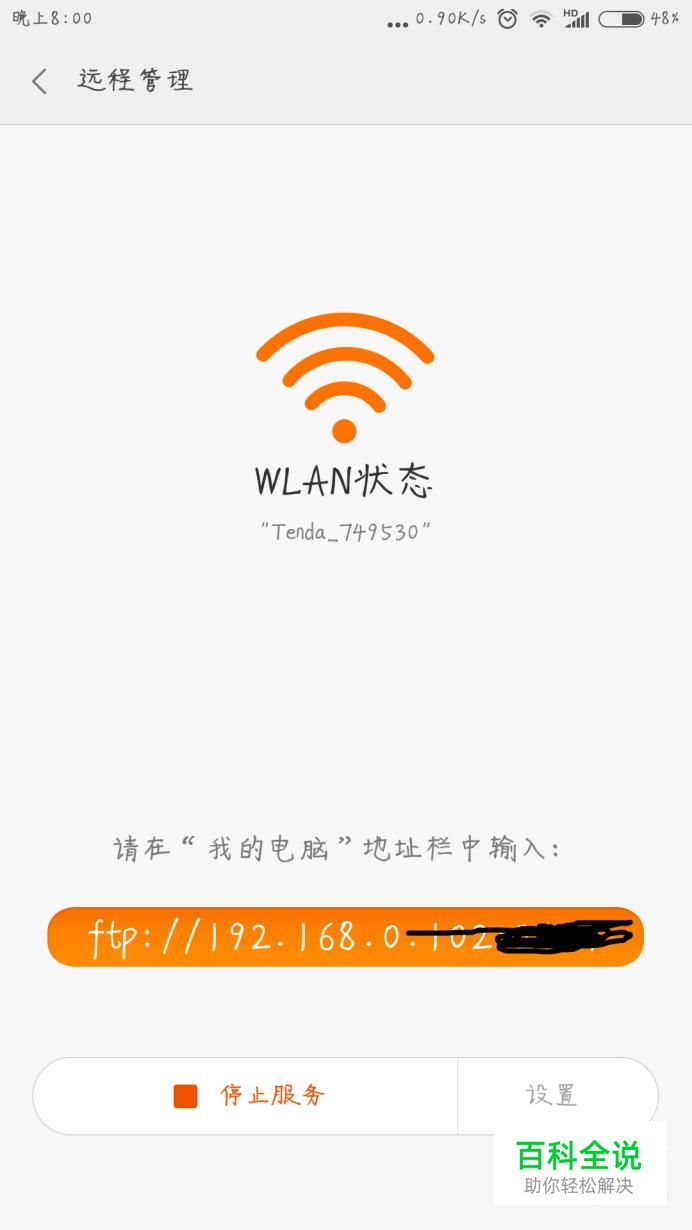Screen dimensions: 692x1230
Task: Tap 停止服务 to stop the FTP service
Action: pyautogui.click(x=246, y=1096)
